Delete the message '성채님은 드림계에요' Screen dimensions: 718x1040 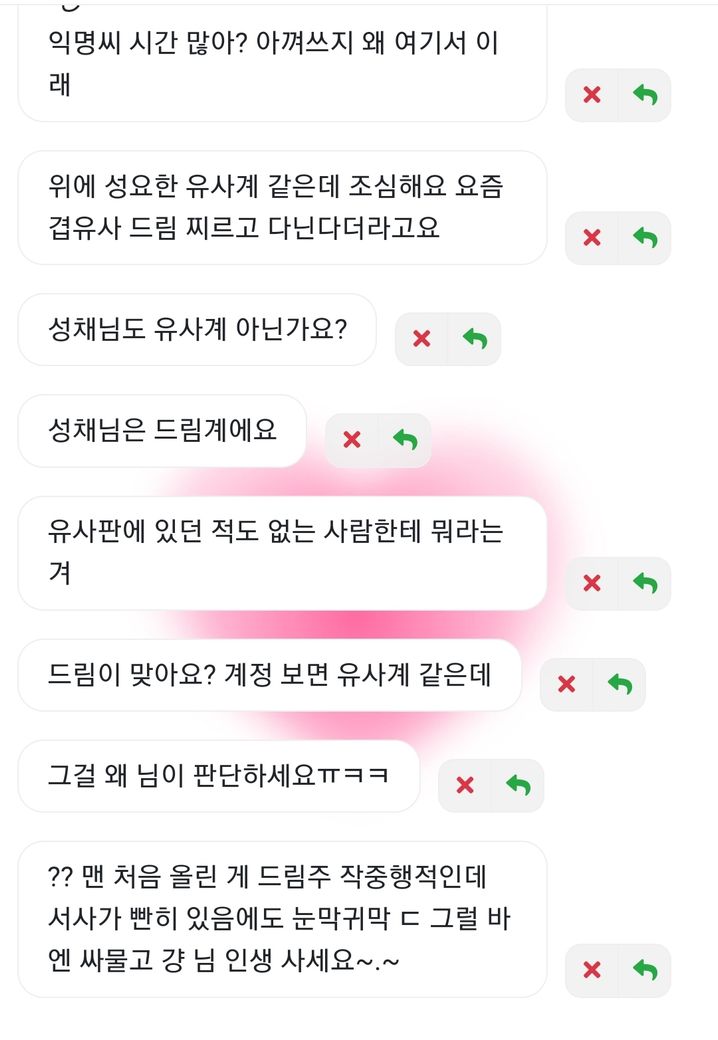pyautogui.click(x=352, y=440)
